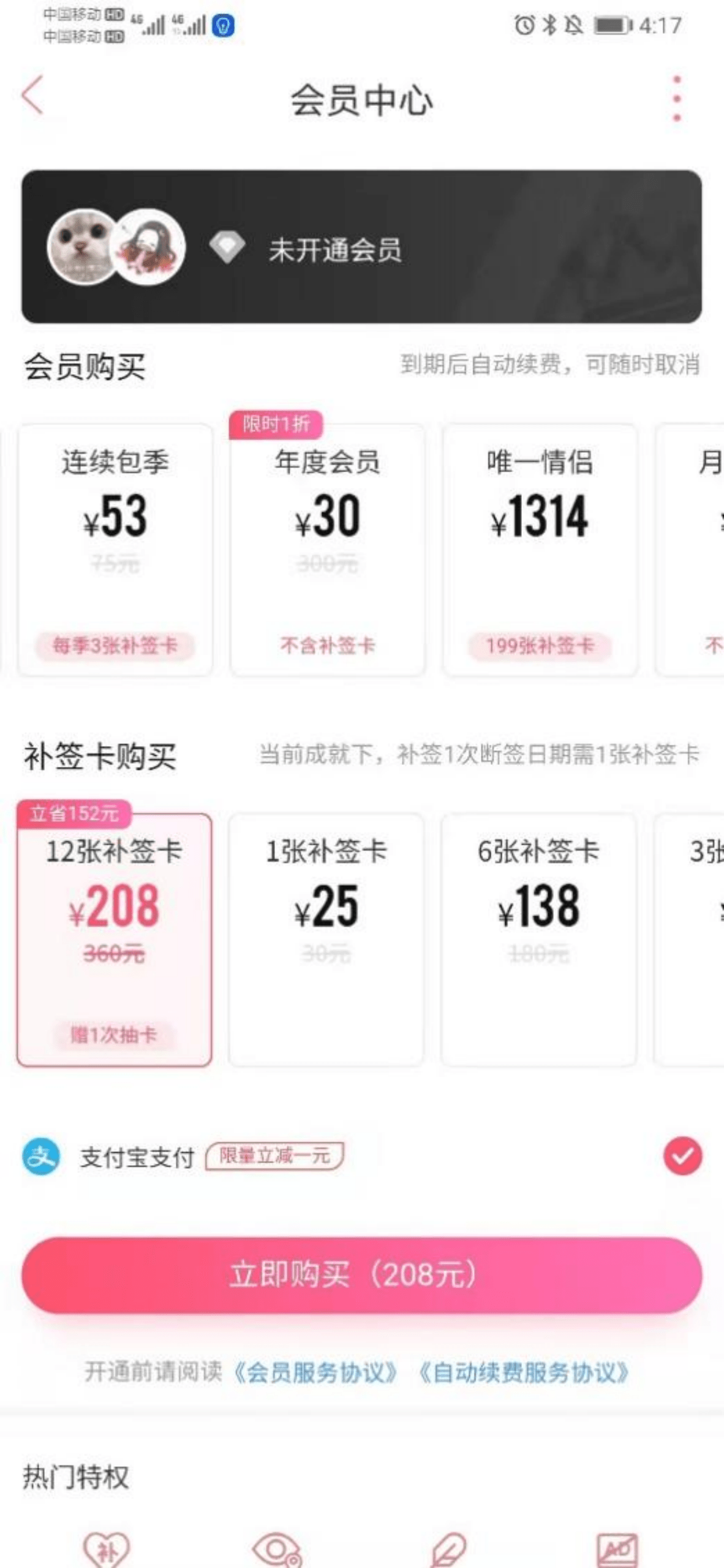
Task: Toggle the 支付宝支付 payment checkmark
Action: [x=682, y=1156]
